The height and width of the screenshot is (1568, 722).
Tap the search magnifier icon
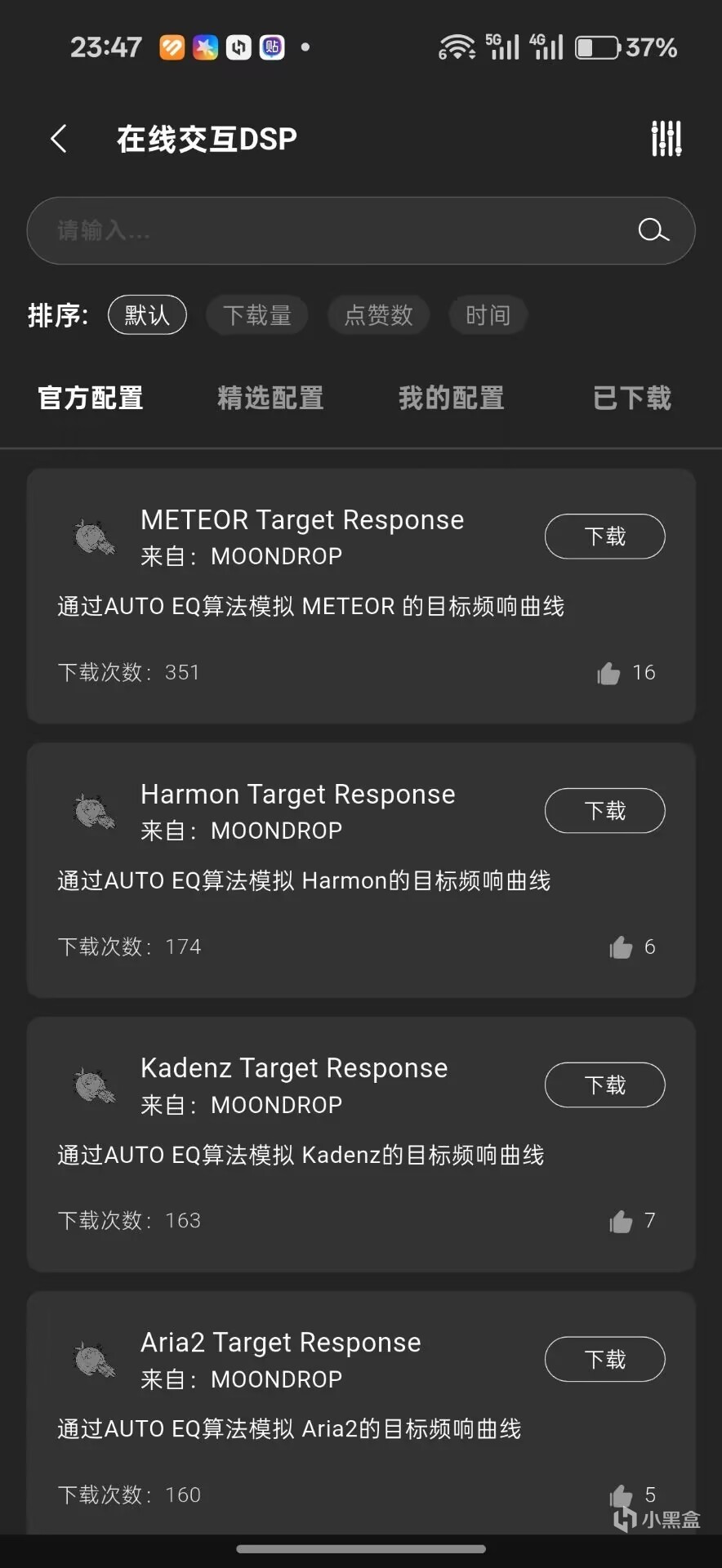[653, 231]
